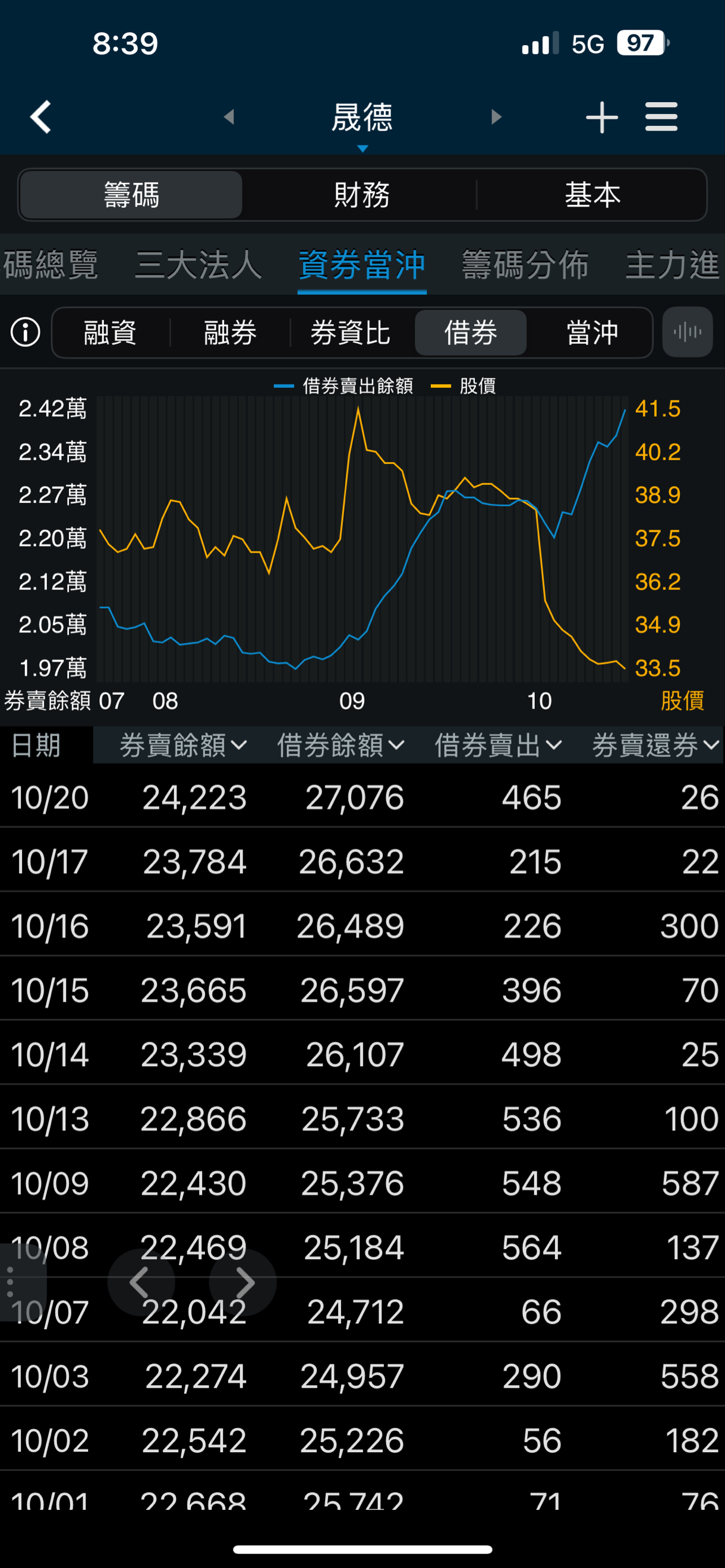Tap the left page arrow below the table
Image resolution: width=725 pixels, height=1568 pixels.
(x=141, y=1282)
